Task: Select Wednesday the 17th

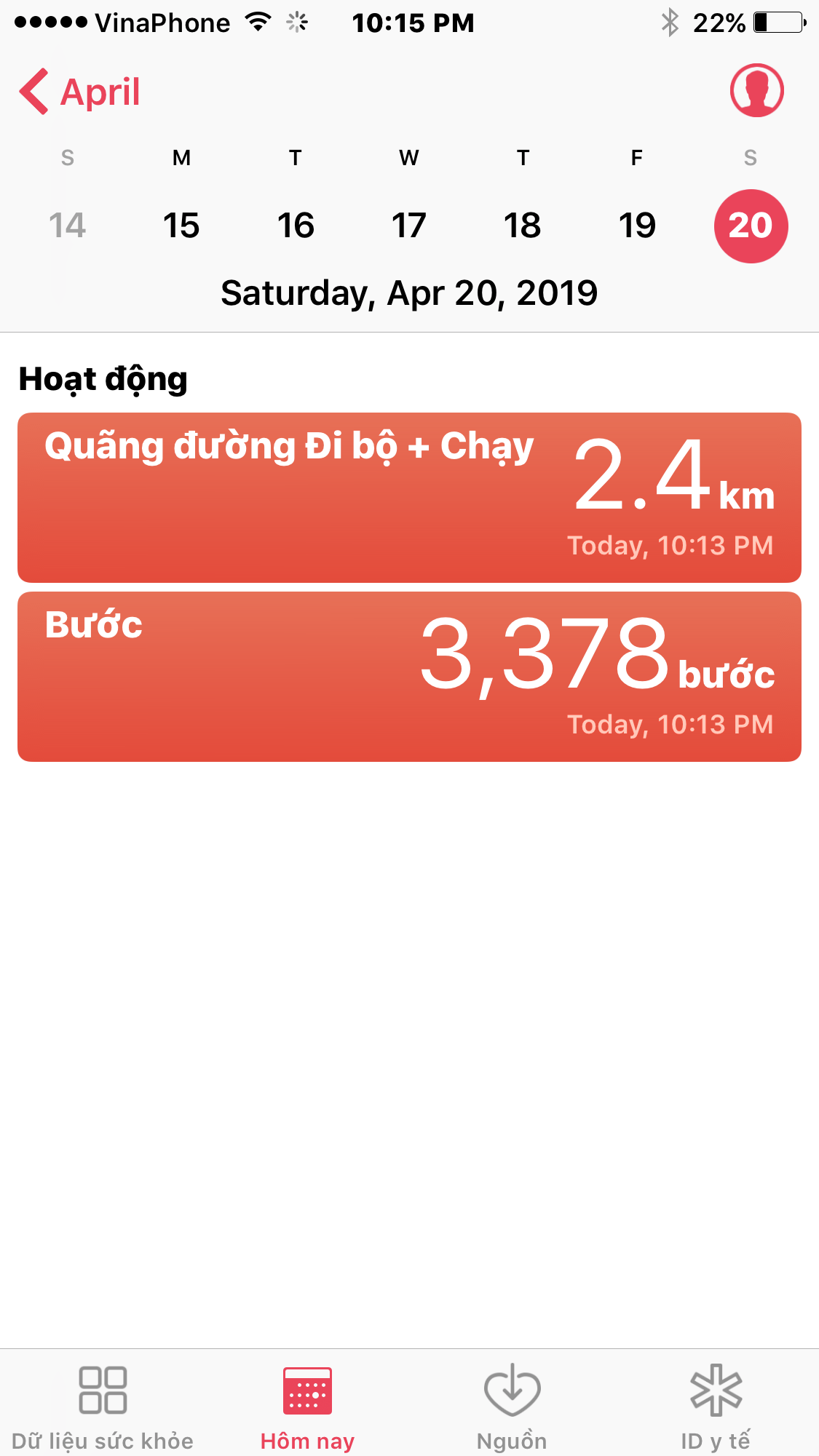Action: (409, 226)
